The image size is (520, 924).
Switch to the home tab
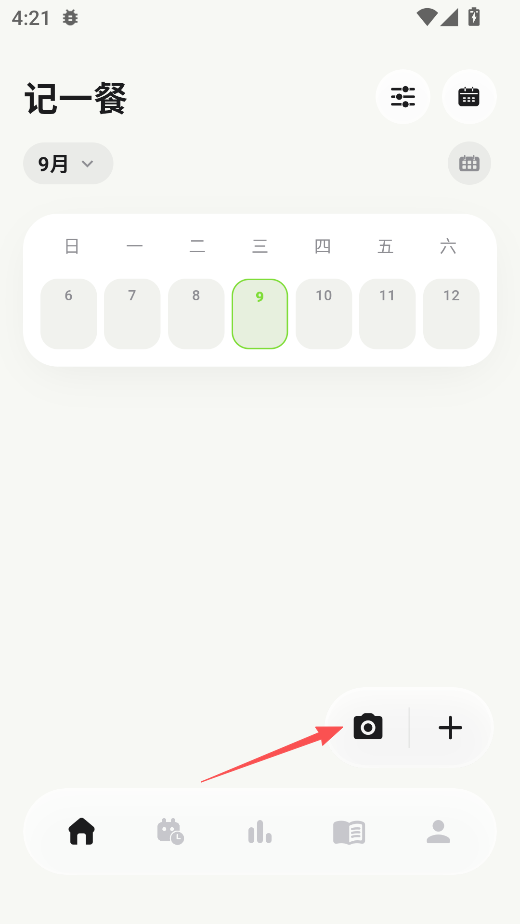[81, 831]
